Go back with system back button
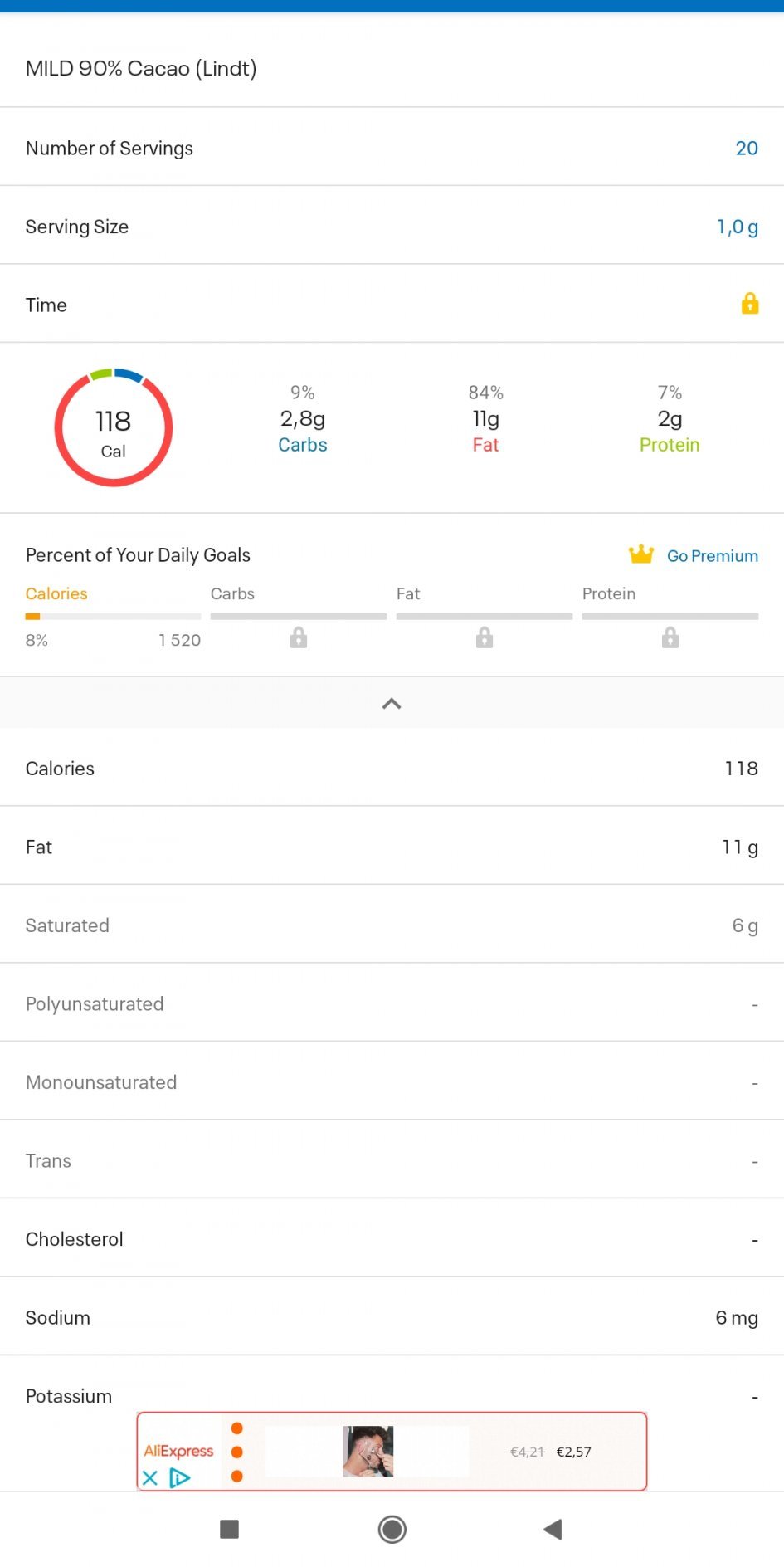The image size is (784, 1567). tap(553, 1530)
